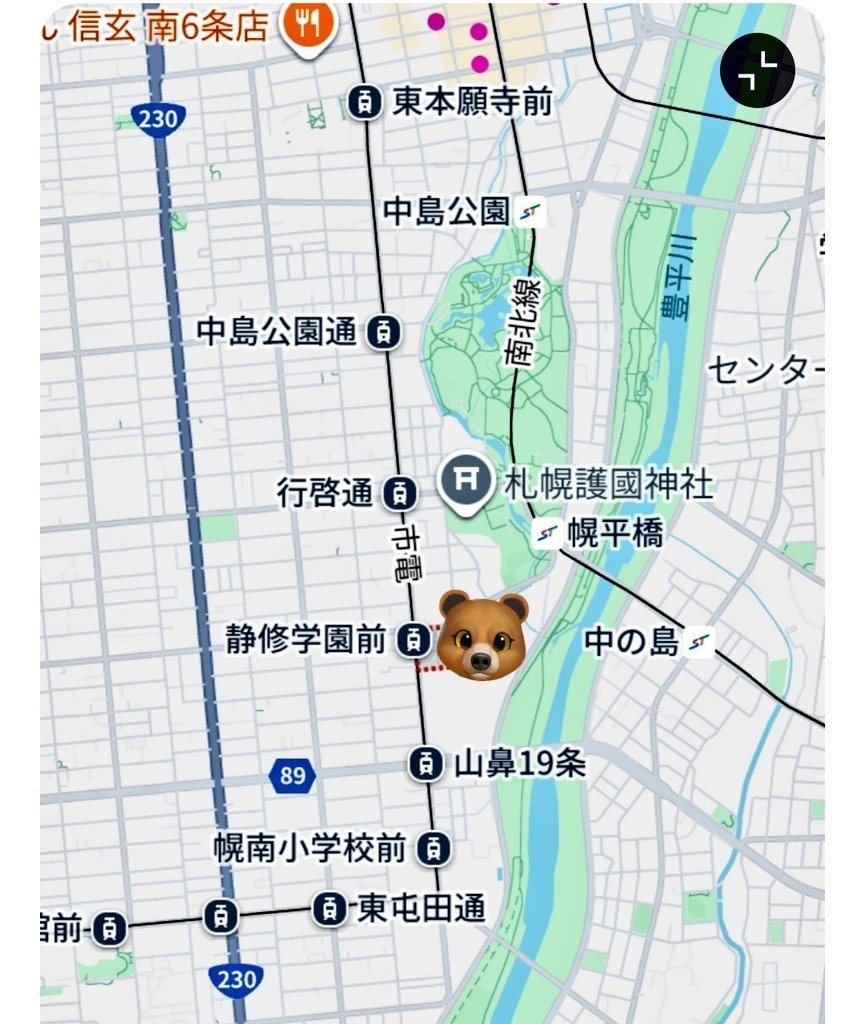Open the bear avatar on the map
The height and width of the screenshot is (1024, 864).
click(483, 635)
